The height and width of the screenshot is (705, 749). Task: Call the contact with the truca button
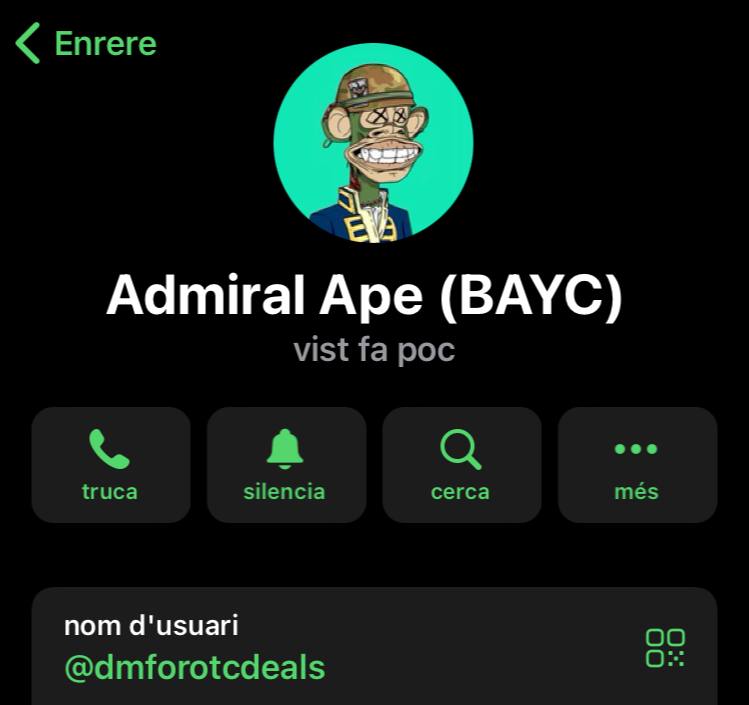tap(111, 465)
